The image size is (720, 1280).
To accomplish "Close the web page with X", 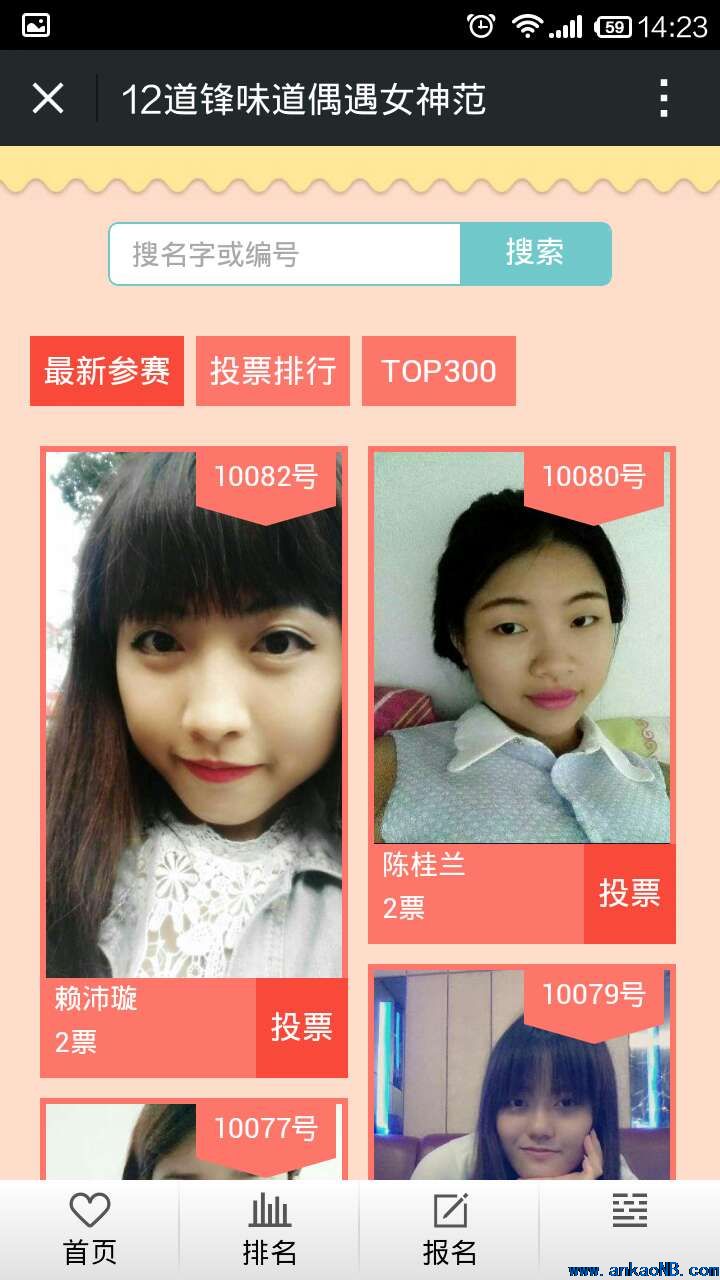I will coord(48,99).
